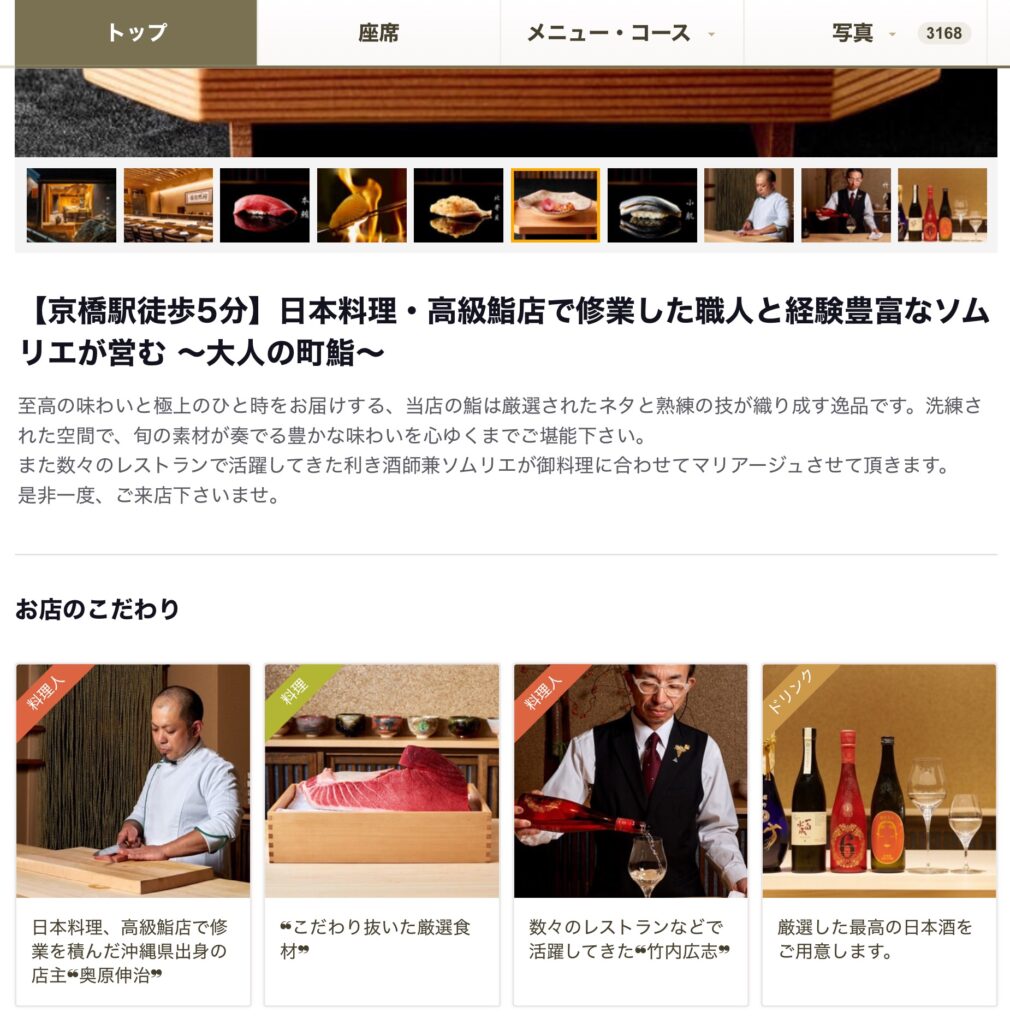Open the メニュー・コース tab
1010x1024 pixels.
[609, 33]
